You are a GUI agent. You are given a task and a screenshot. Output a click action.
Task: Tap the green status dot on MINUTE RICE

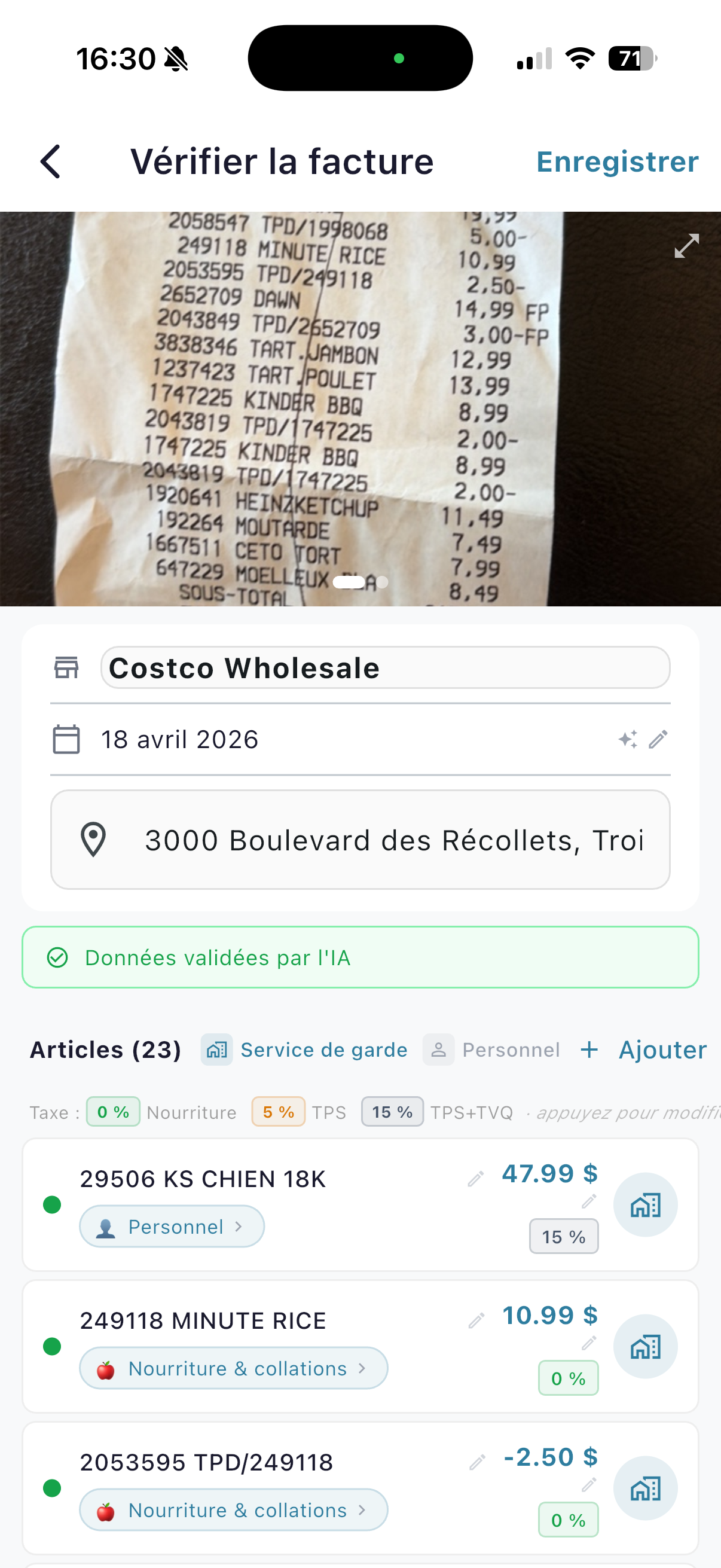click(52, 1344)
